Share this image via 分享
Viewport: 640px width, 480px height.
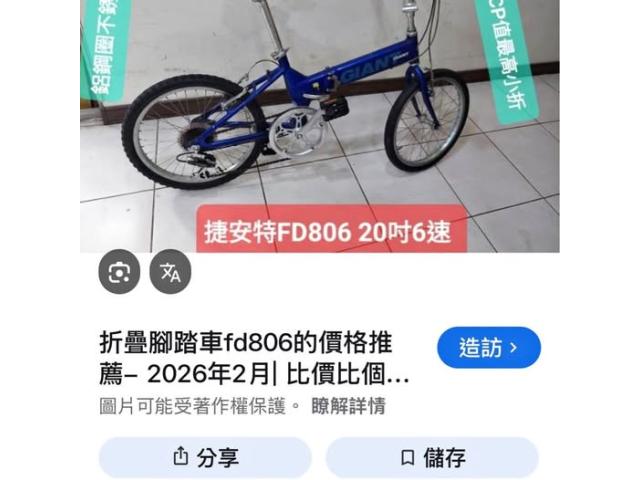[x=205, y=458]
